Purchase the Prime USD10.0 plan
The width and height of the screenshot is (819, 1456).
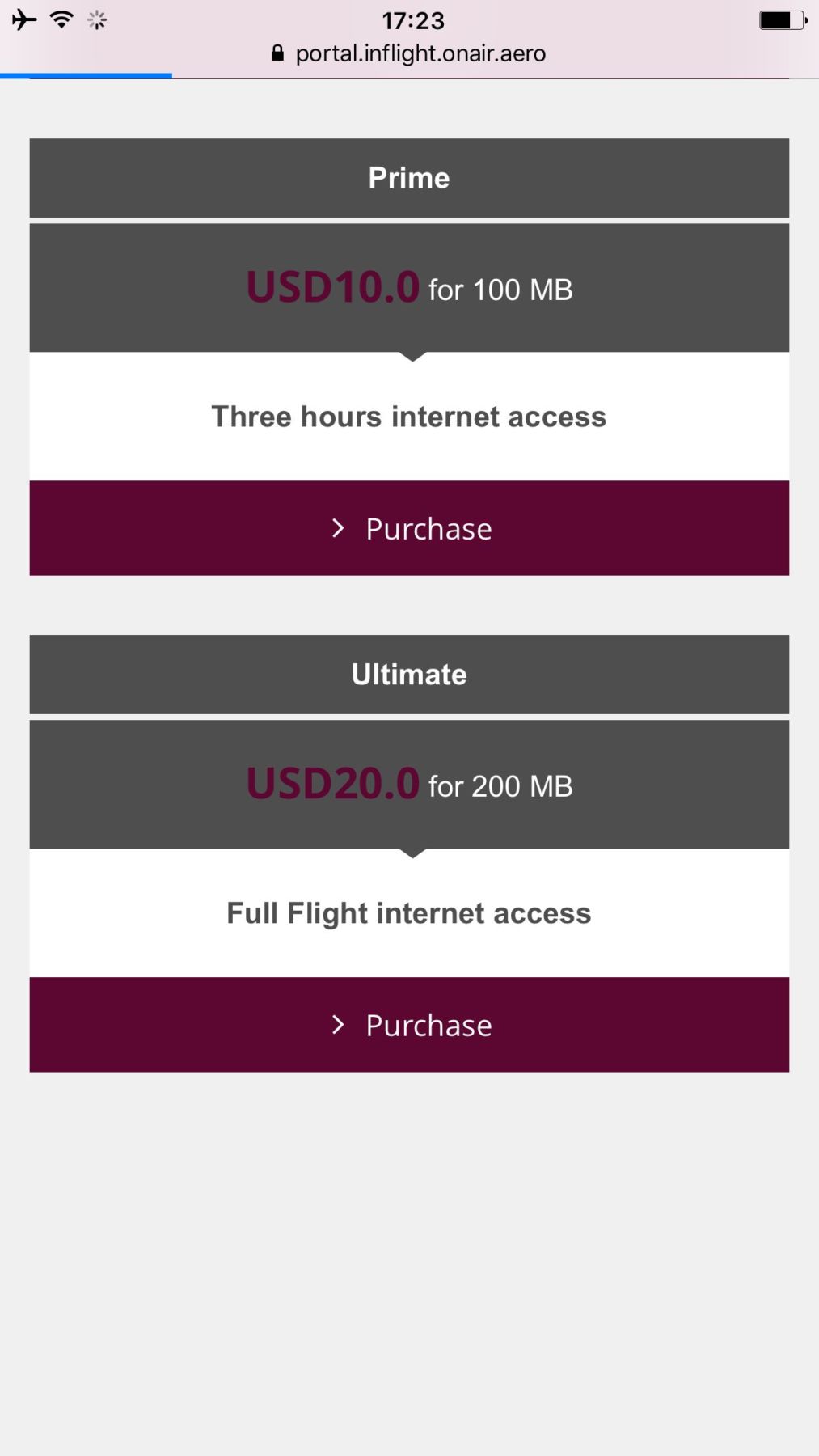pos(409,528)
